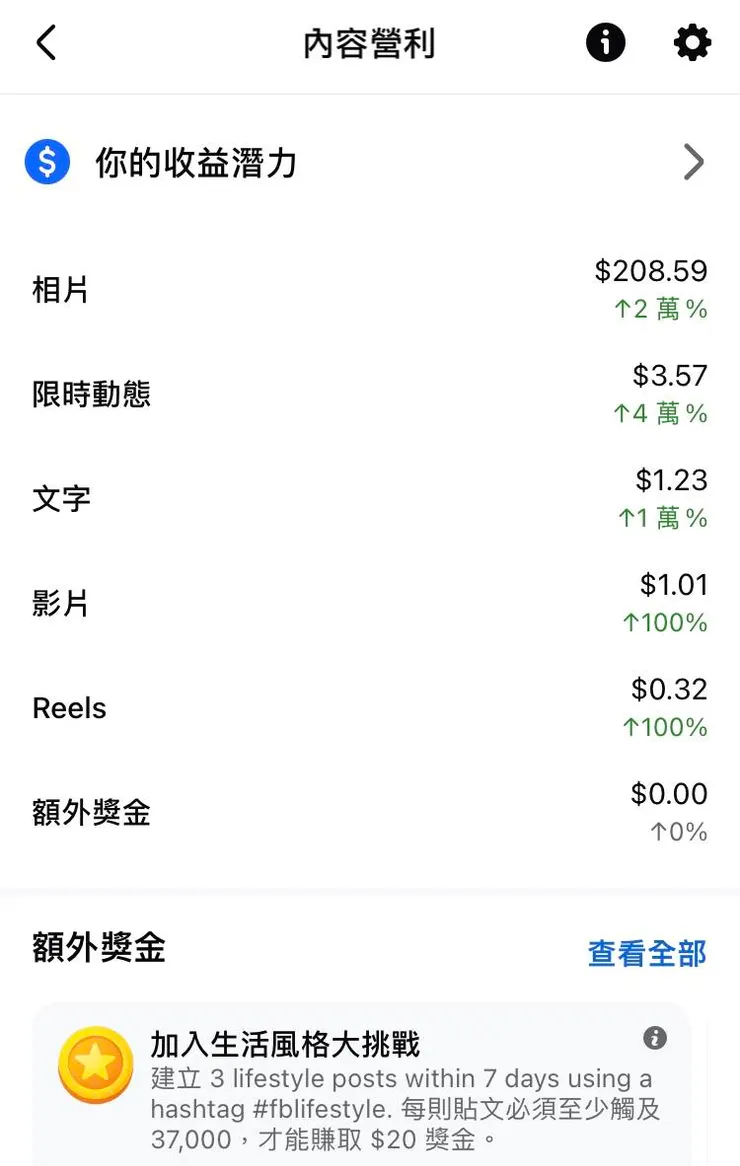Tap the info icon on the lifestyle challenge card
The image size is (740, 1166).
(655, 1039)
